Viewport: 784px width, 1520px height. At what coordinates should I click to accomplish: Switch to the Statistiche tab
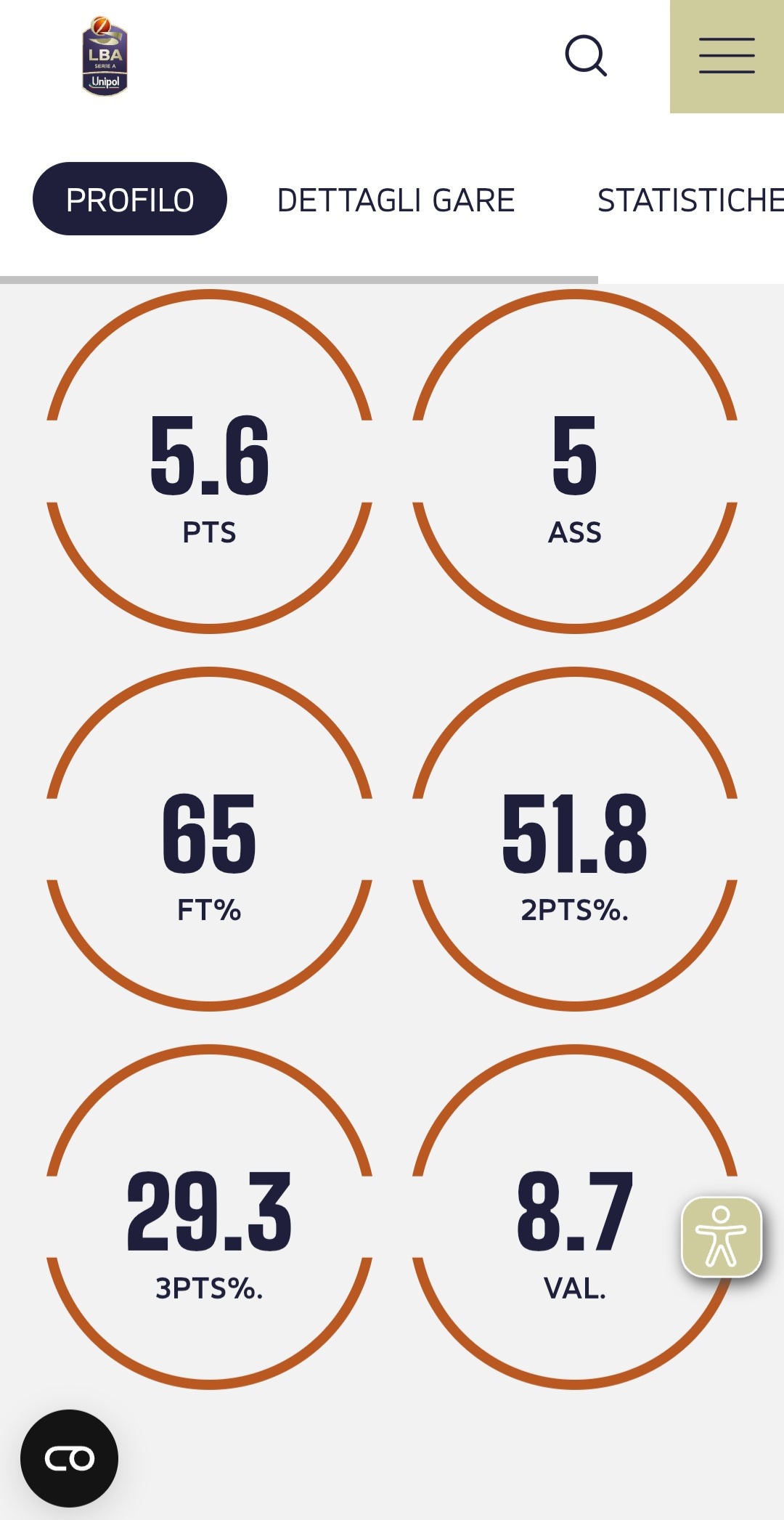[x=690, y=200]
